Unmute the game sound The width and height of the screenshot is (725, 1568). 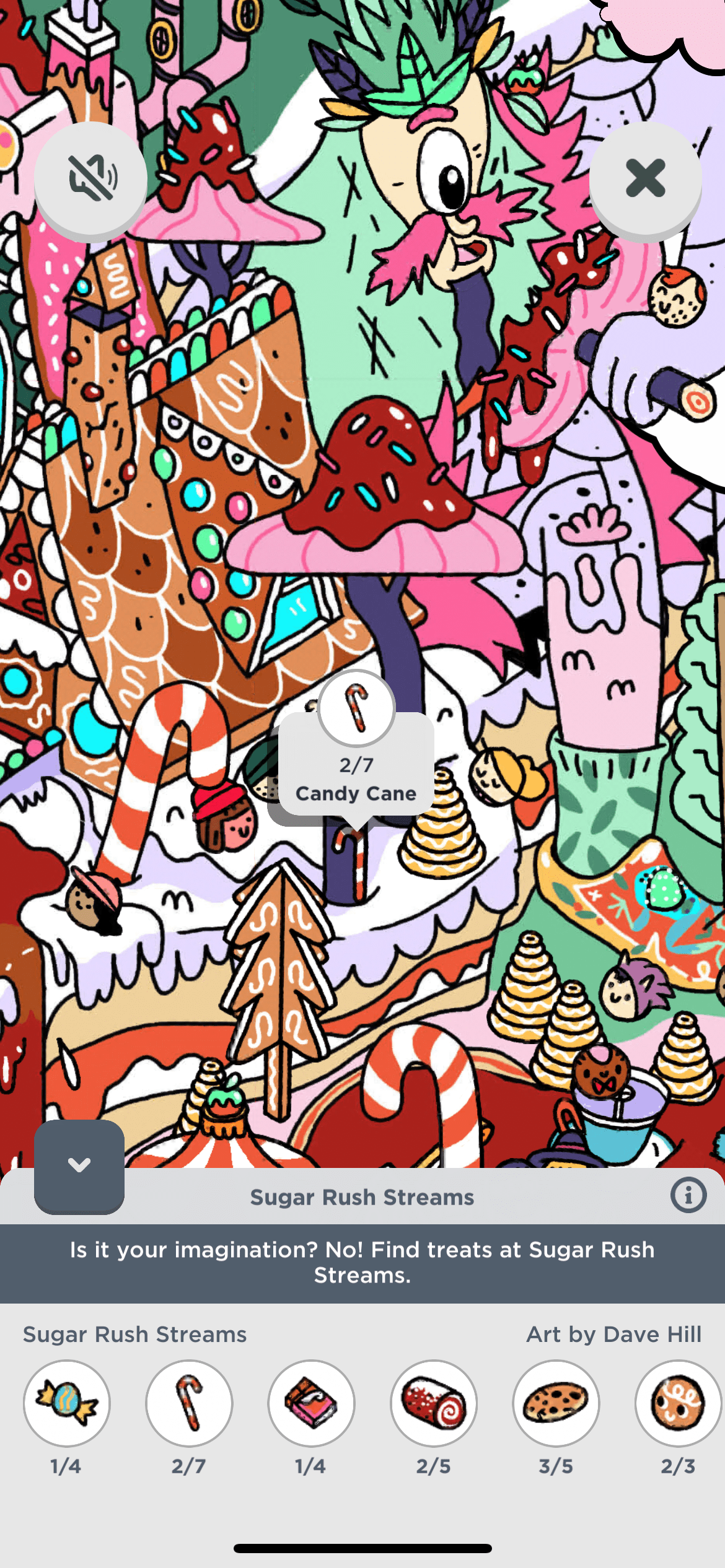pos(90,178)
